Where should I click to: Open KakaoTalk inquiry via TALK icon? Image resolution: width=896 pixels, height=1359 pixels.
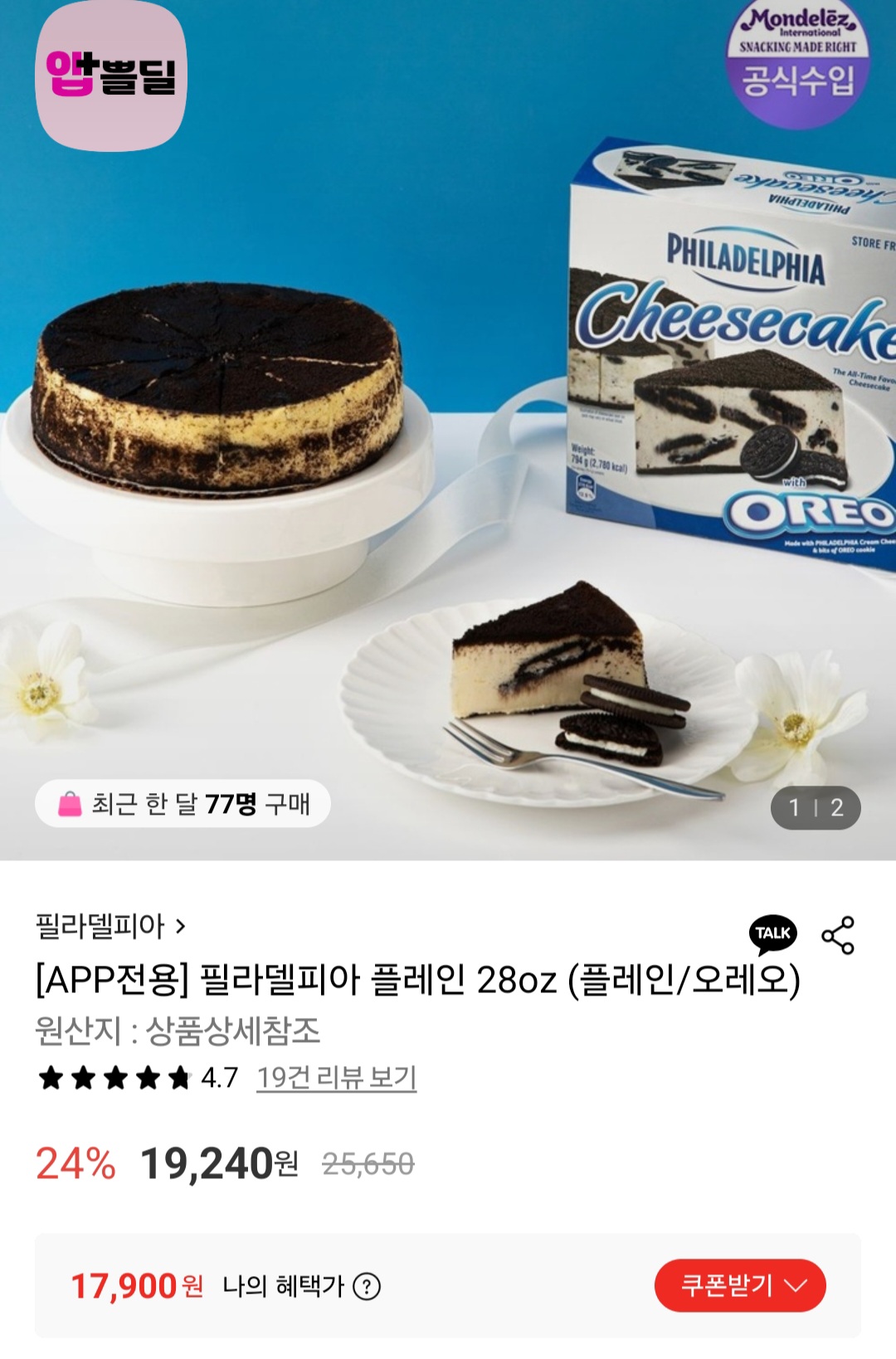772,934
